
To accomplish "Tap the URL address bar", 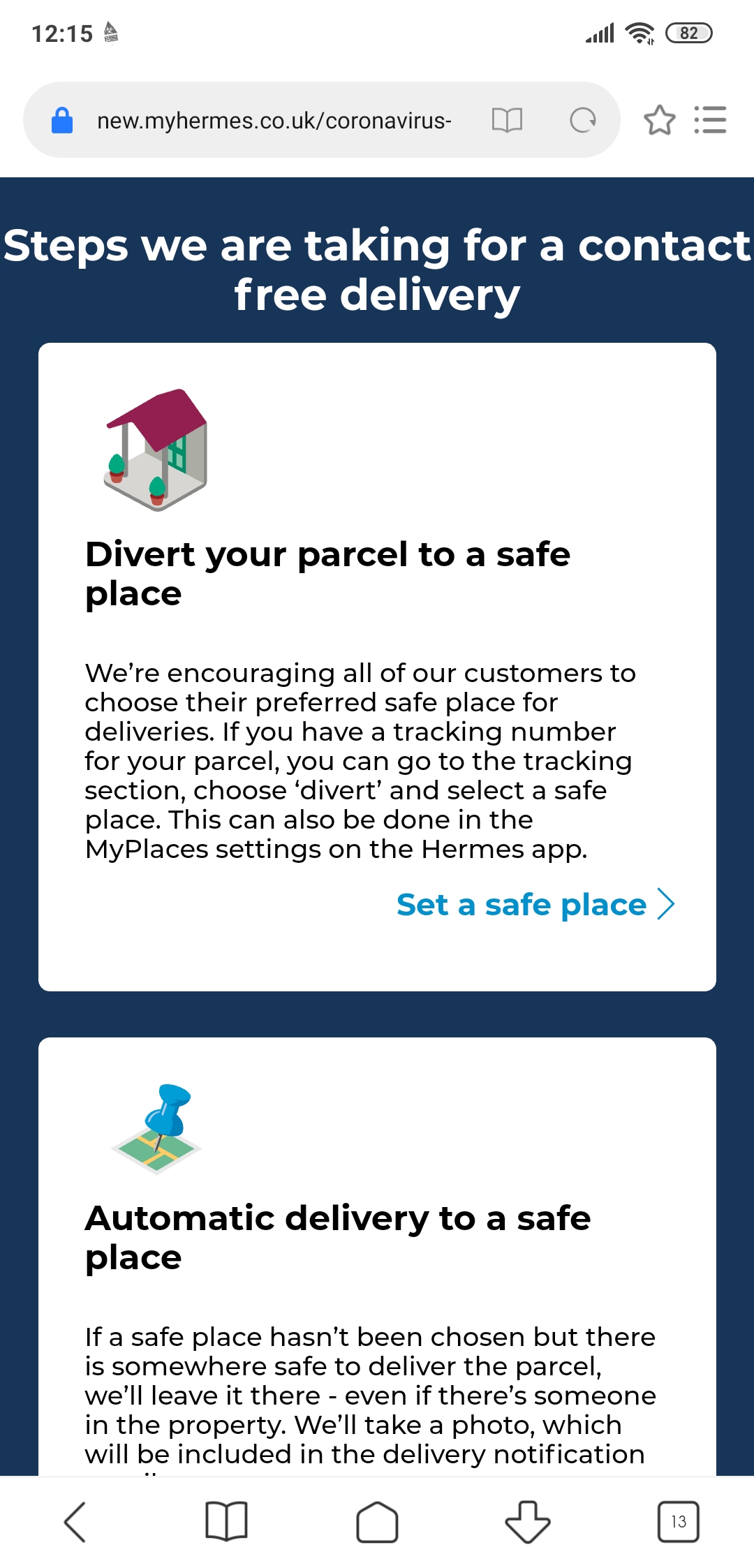I will [x=274, y=121].
